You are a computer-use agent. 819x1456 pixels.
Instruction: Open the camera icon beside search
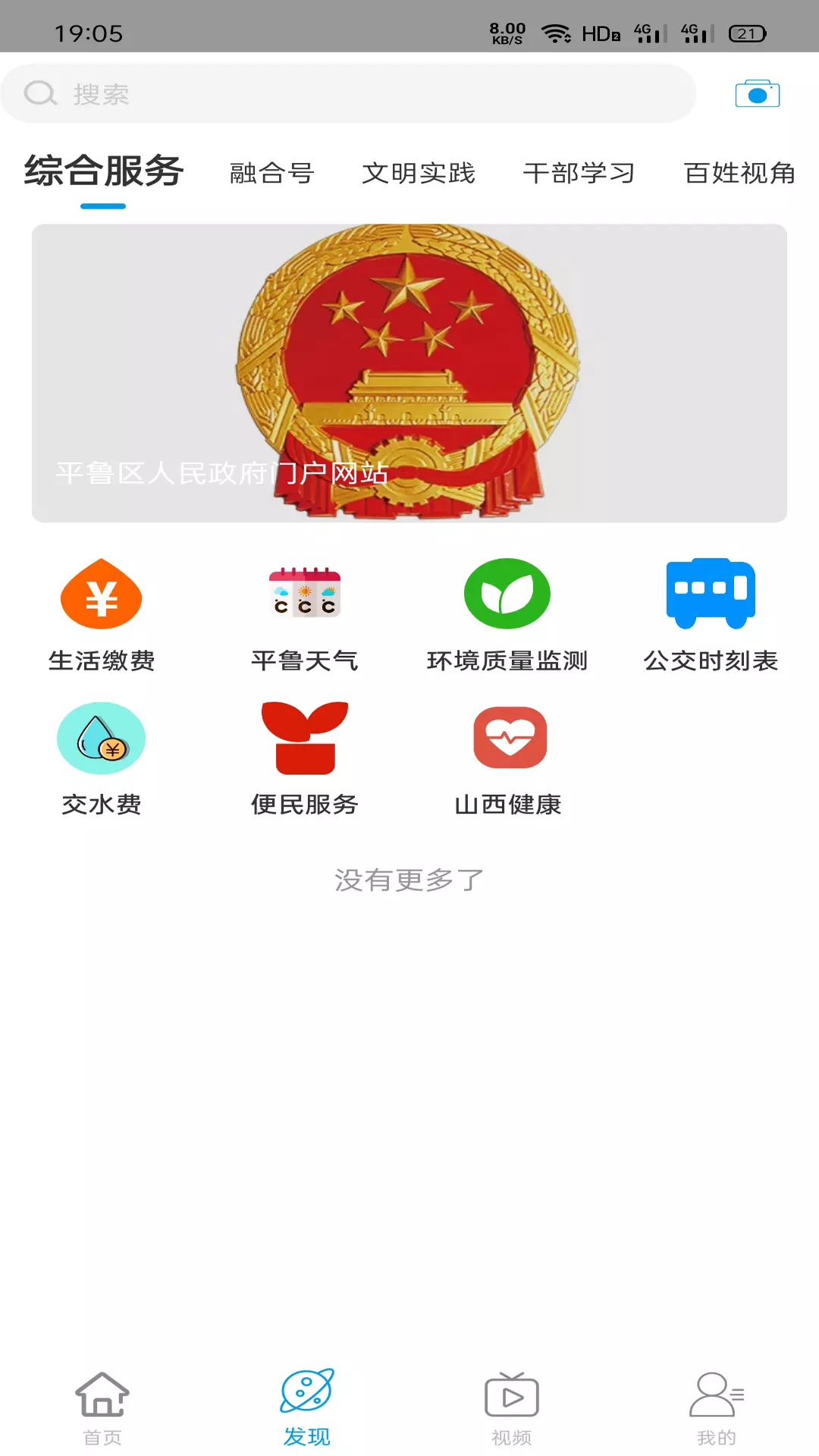pos(757,93)
